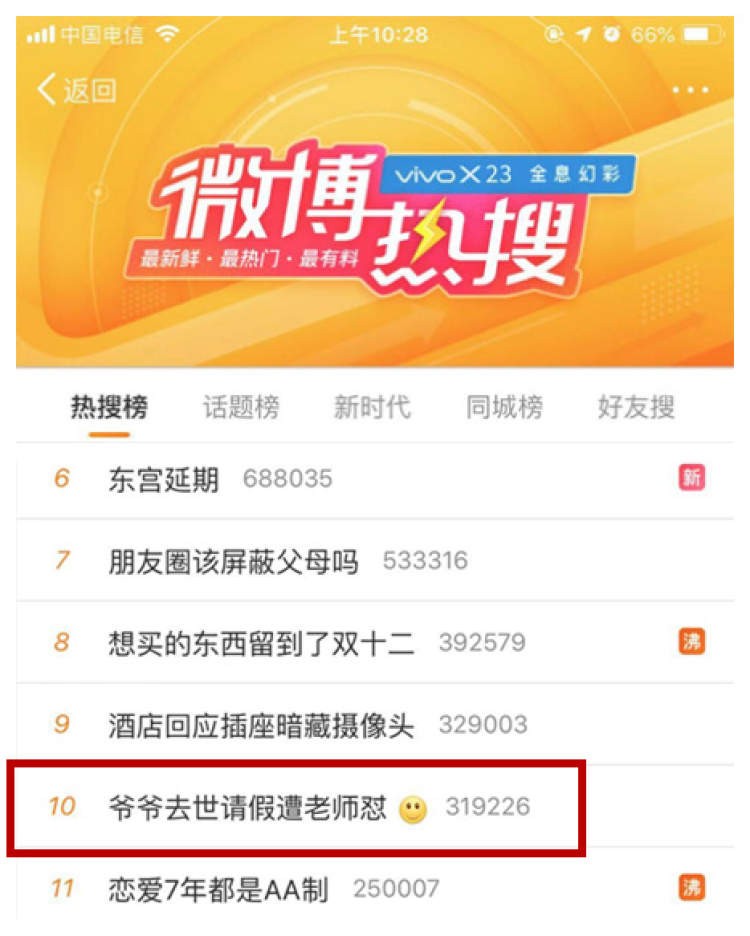Switch to the 同城榜 tab
The width and height of the screenshot is (750, 936).
[x=504, y=407]
